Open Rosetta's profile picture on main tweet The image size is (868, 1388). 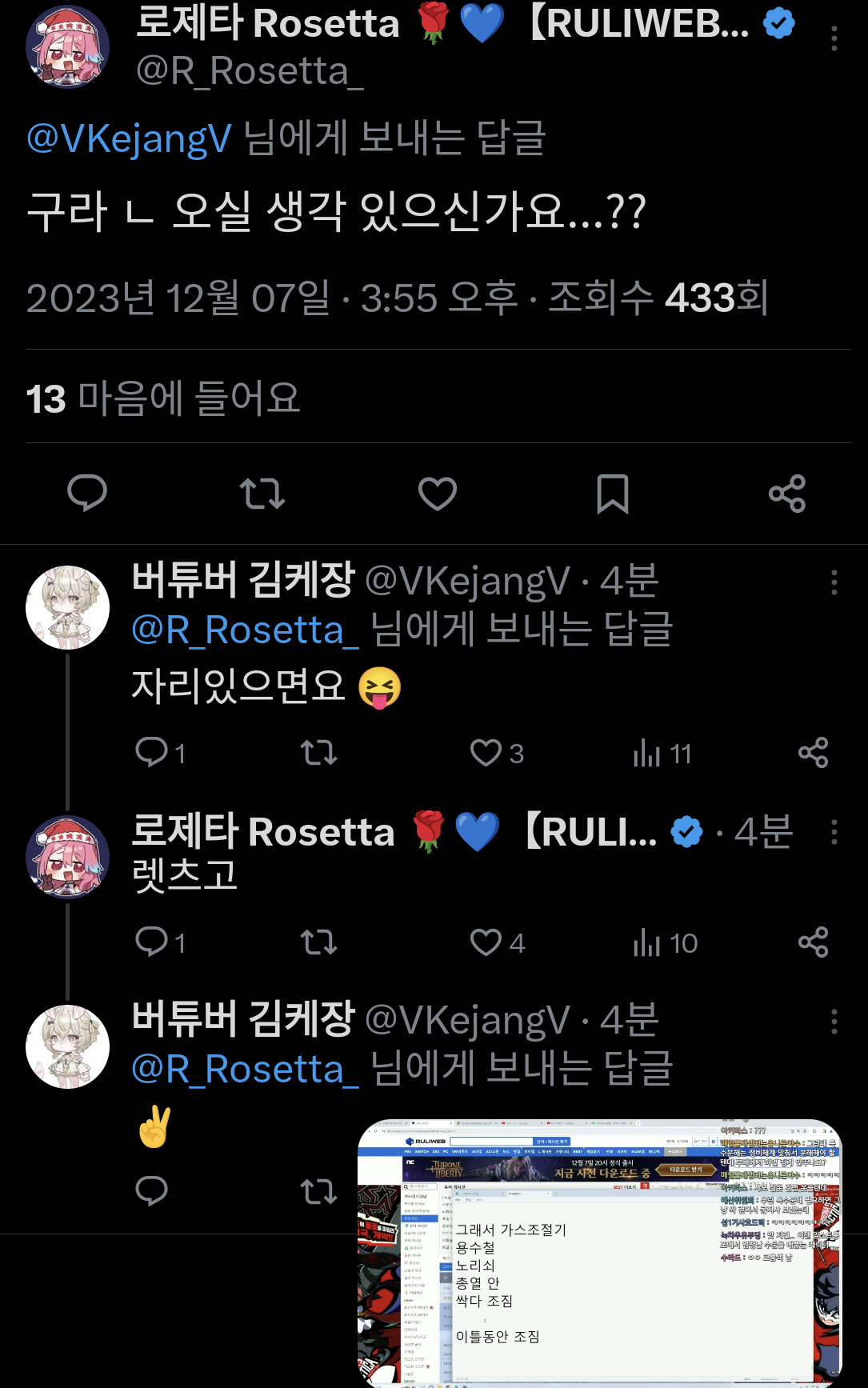[x=68, y=46]
